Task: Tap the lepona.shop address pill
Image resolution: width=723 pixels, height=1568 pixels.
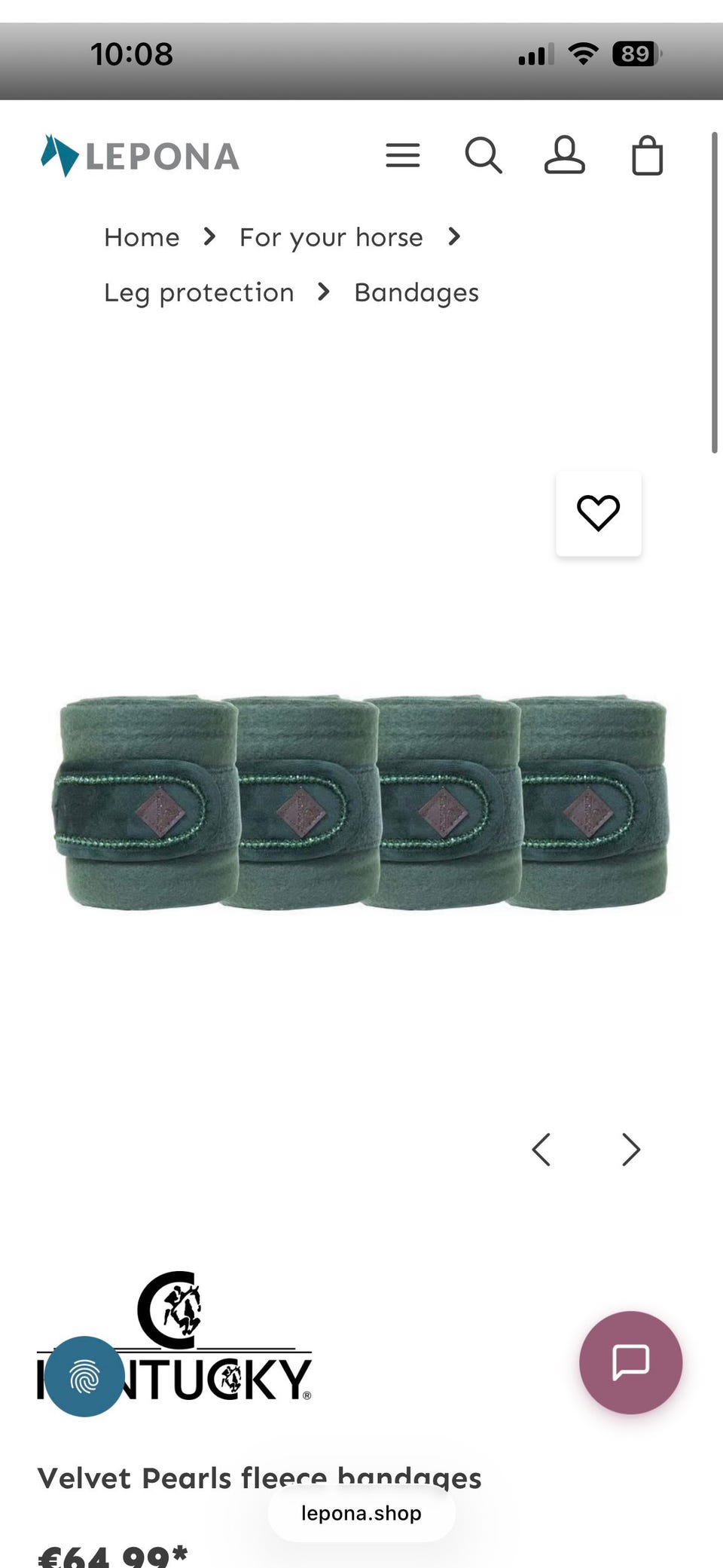Action: point(361,1513)
